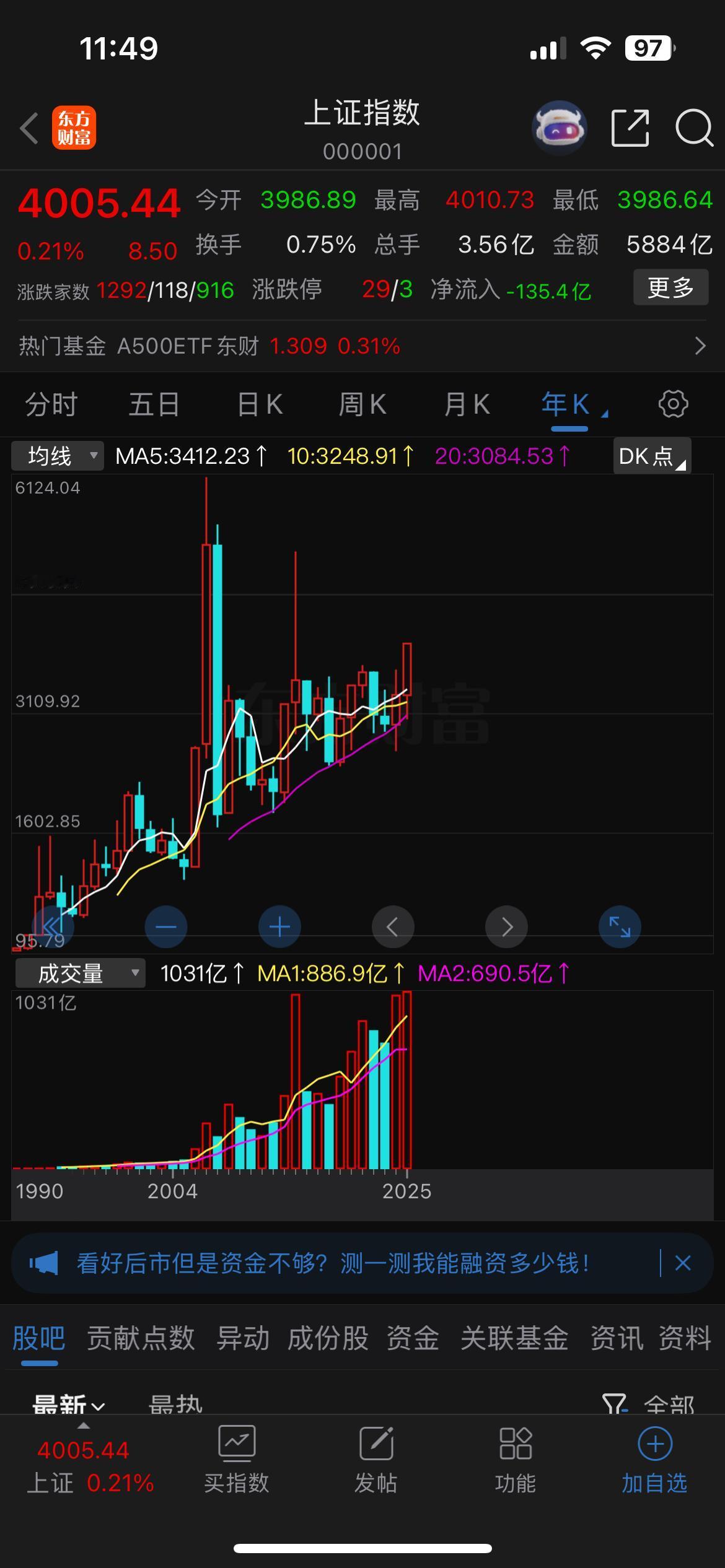The image size is (725, 1568).
Task: Go back with the back arrow
Action: (27, 126)
